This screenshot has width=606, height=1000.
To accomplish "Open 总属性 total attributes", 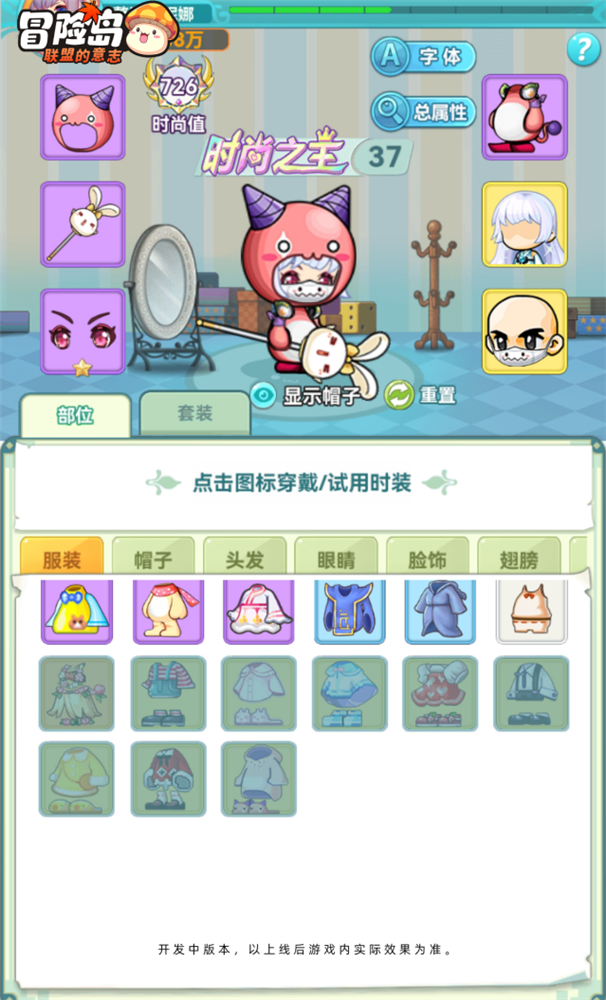I will tap(423, 111).
